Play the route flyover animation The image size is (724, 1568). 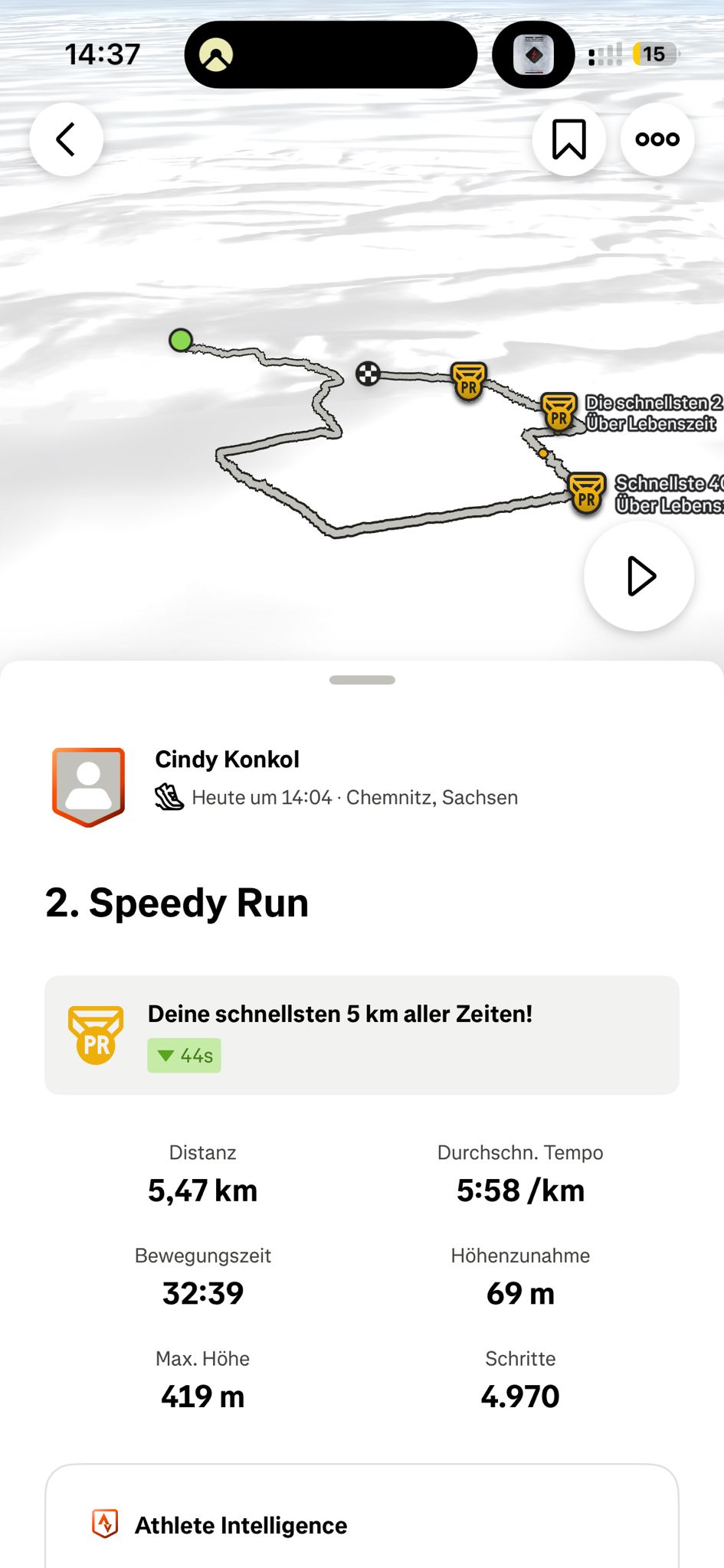[639, 577]
